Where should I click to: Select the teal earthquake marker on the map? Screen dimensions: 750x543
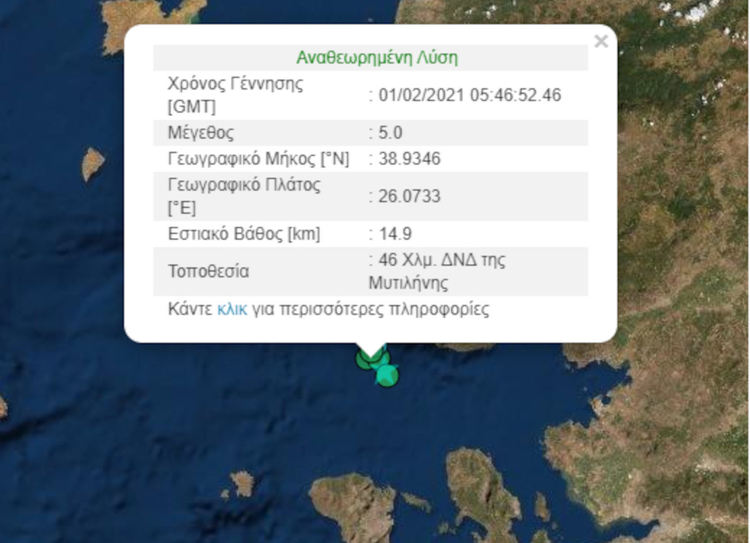(x=387, y=376)
